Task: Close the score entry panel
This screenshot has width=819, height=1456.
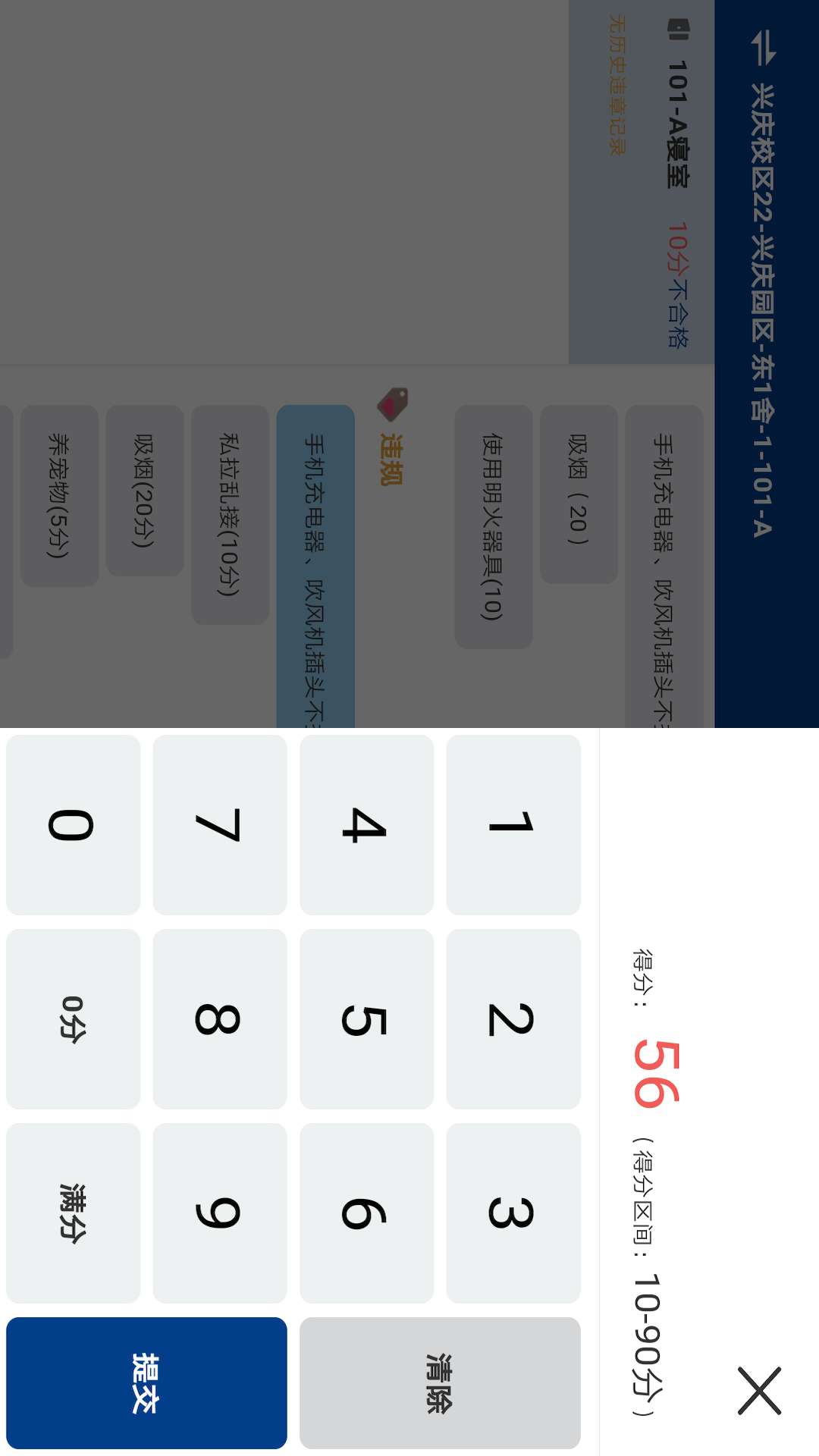Action: pos(759,1390)
